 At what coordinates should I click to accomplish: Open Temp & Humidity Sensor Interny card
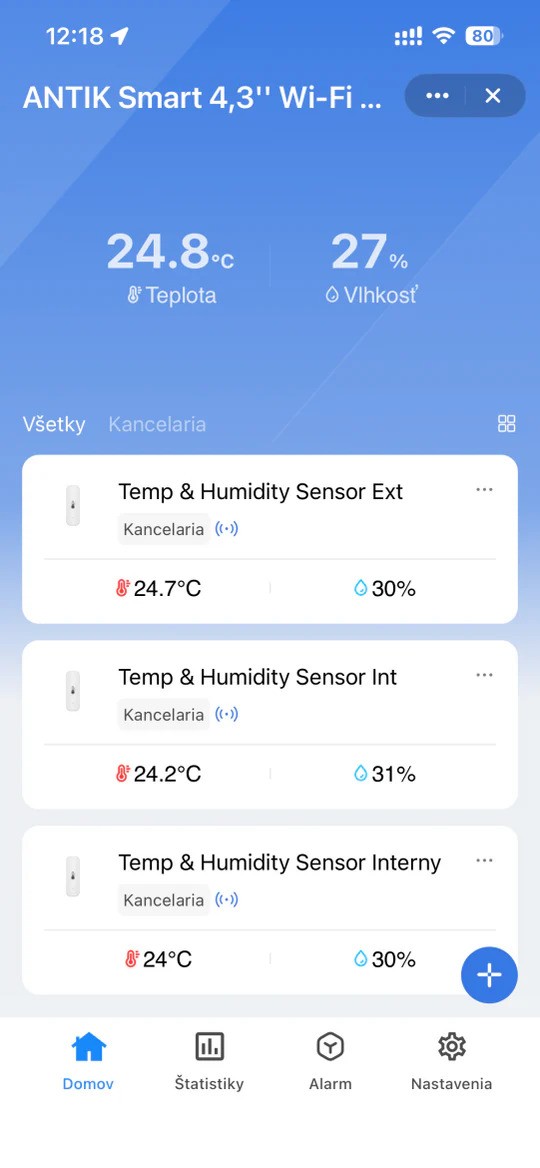(x=270, y=910)
